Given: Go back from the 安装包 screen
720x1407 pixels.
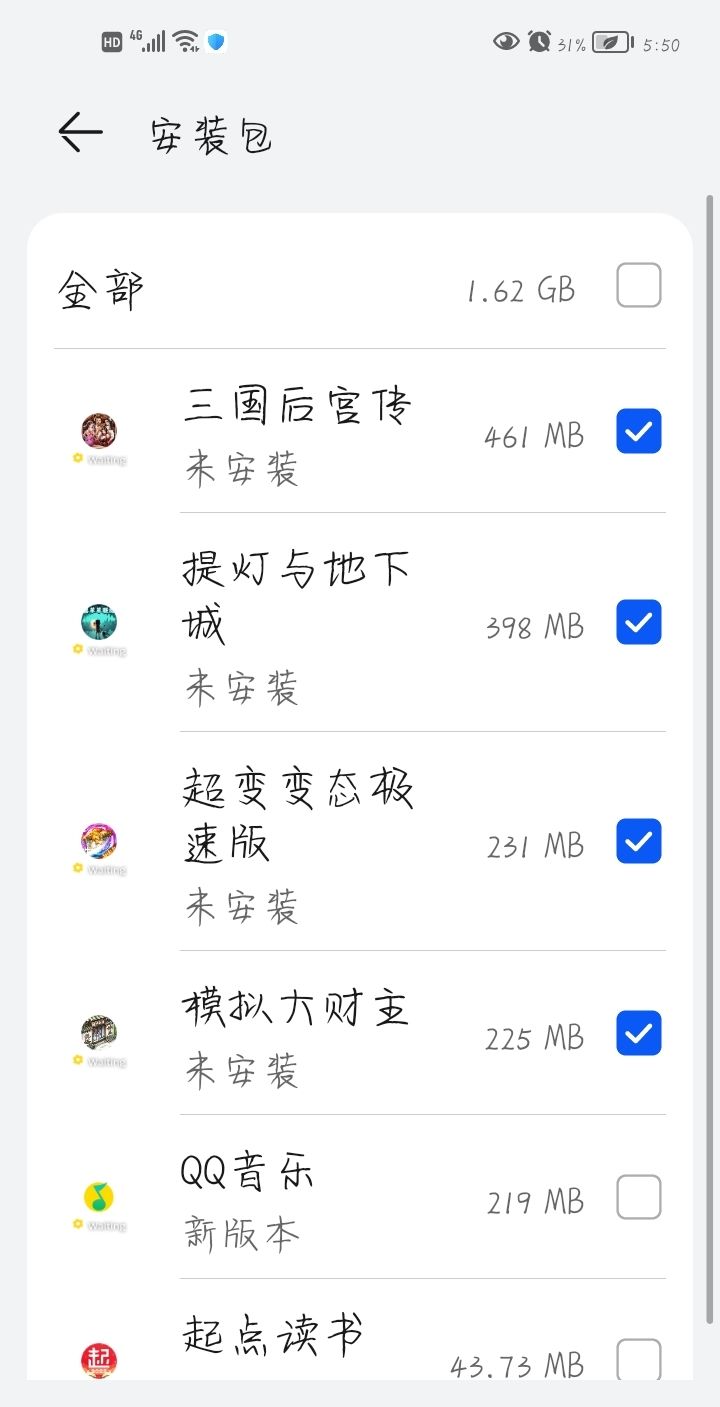Looking at the screenshot, I should (81, 132).
